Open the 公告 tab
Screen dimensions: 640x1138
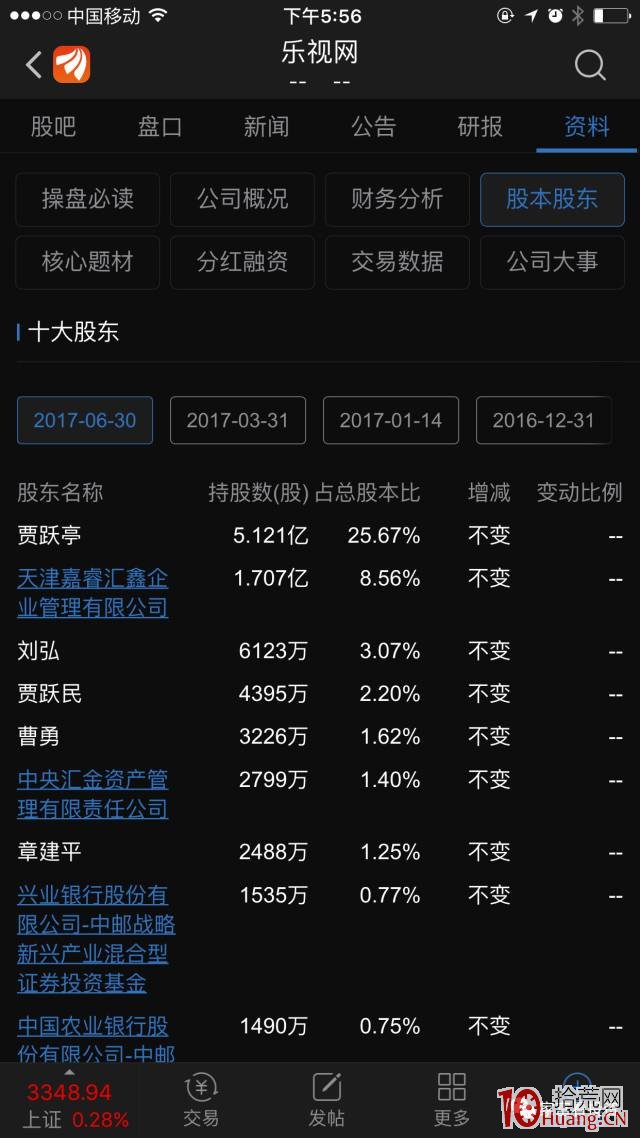click(373, 127)
